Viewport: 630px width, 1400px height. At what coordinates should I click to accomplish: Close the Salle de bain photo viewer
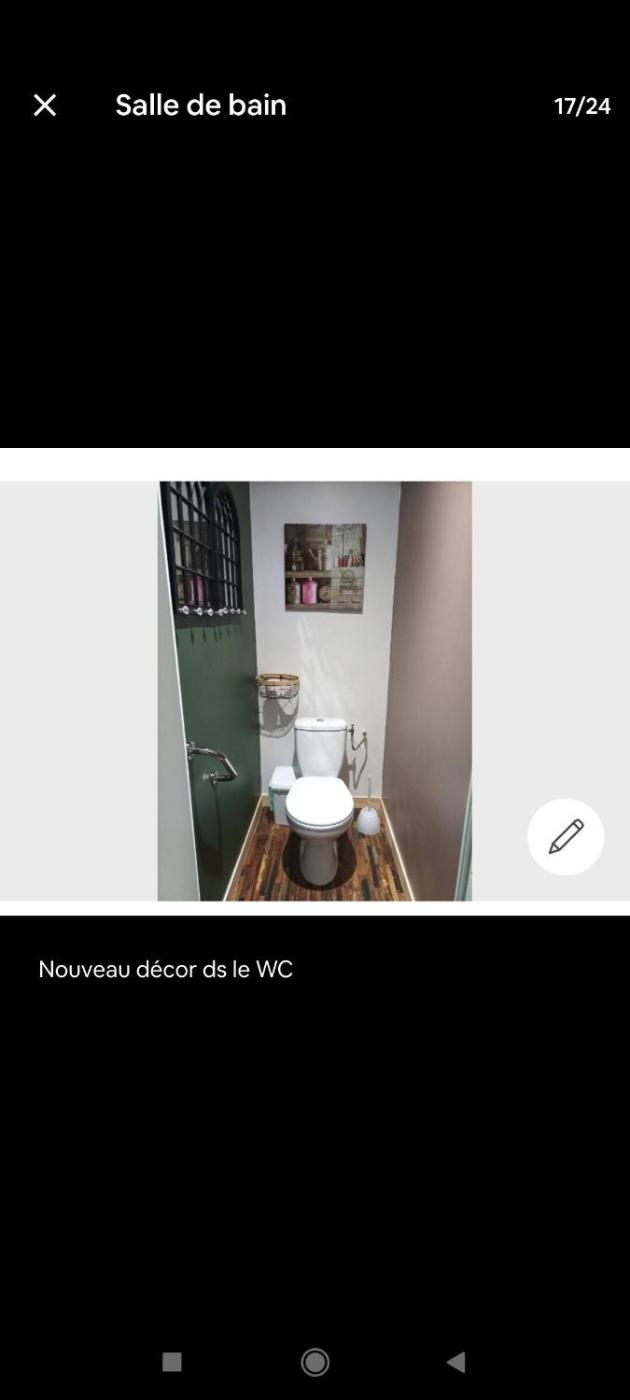click(x=45, y=105)
